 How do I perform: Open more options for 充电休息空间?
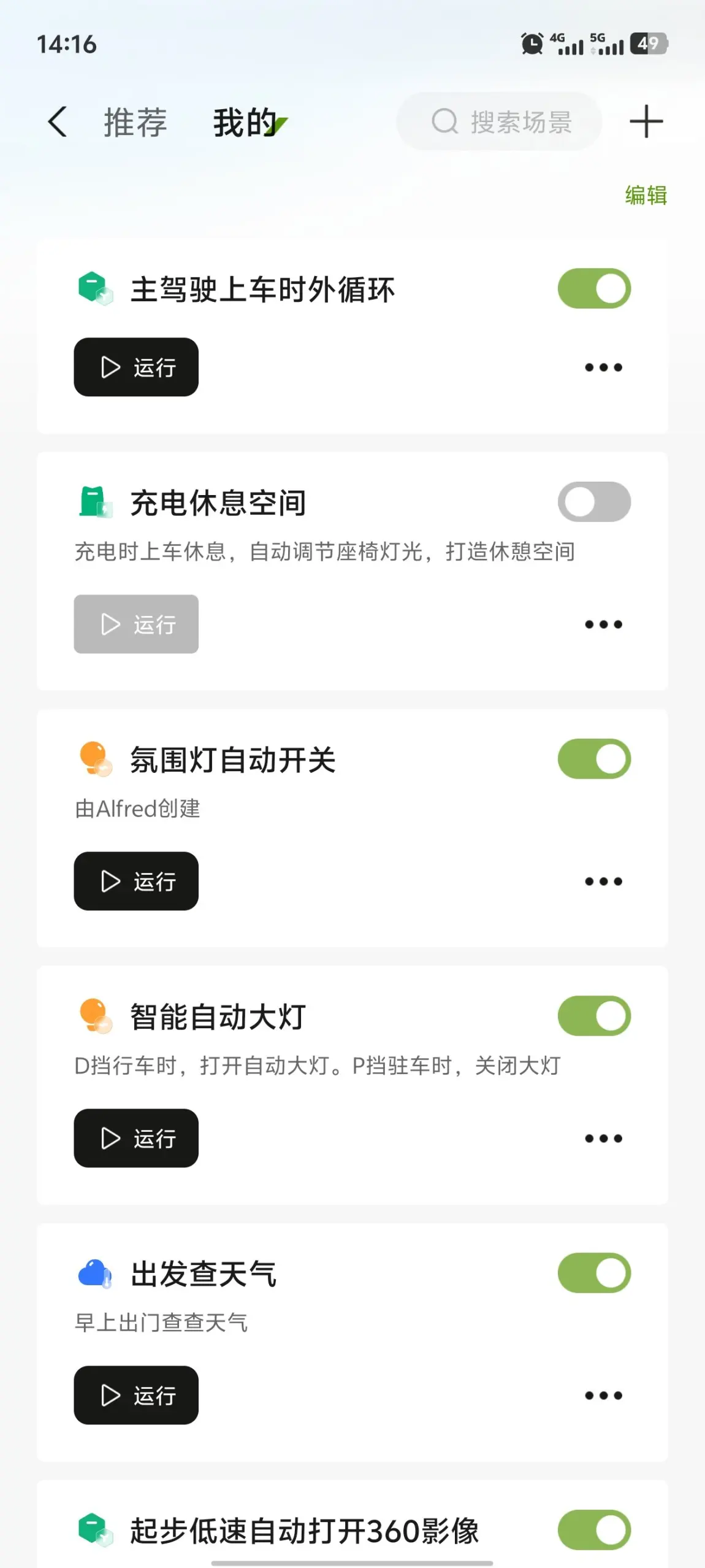tap(603, 625)
